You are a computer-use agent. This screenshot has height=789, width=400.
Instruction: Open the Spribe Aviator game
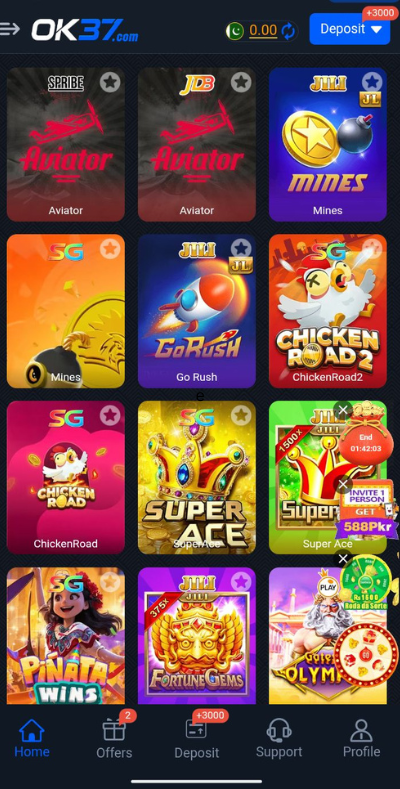tap(66, 144)
